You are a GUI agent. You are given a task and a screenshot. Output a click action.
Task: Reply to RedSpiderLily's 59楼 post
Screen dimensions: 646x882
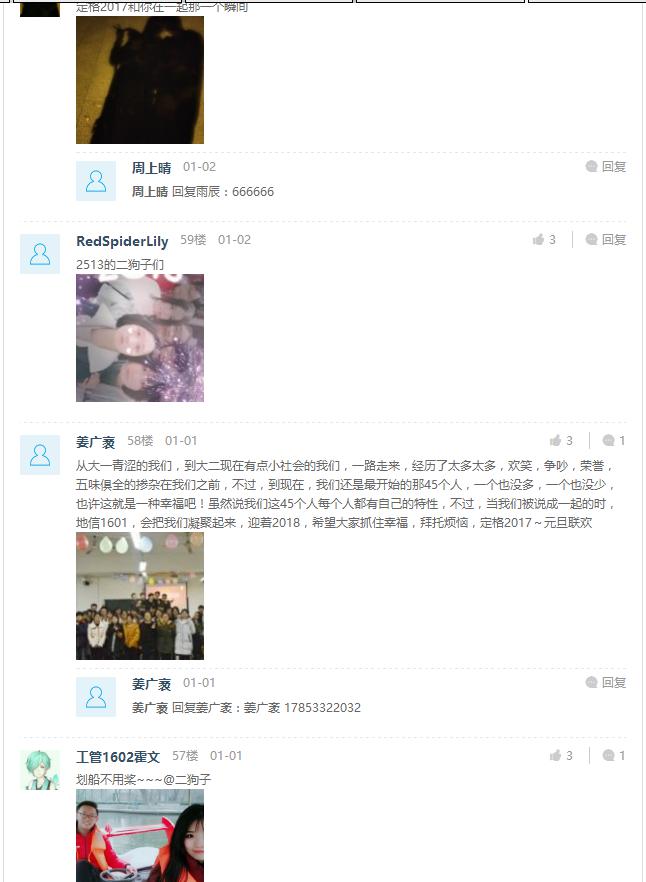(x=606, y=240)
